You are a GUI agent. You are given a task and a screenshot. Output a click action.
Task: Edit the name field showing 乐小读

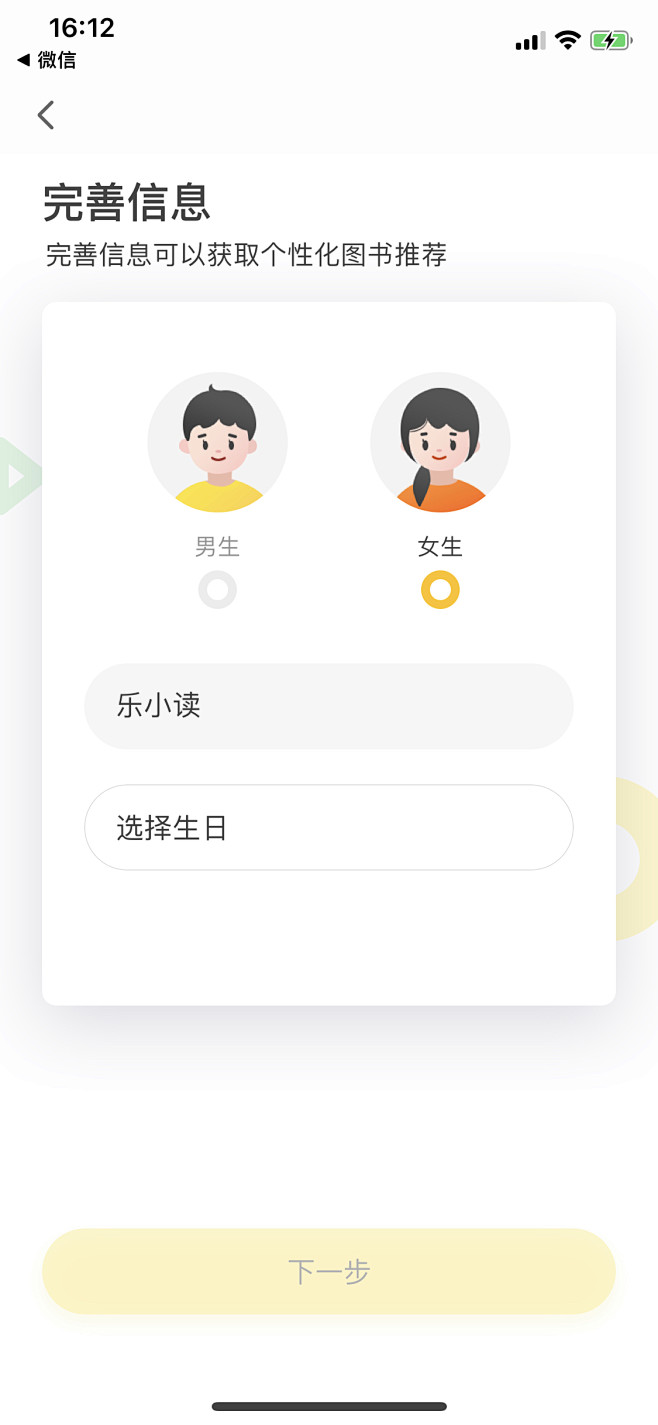(328, 706)
